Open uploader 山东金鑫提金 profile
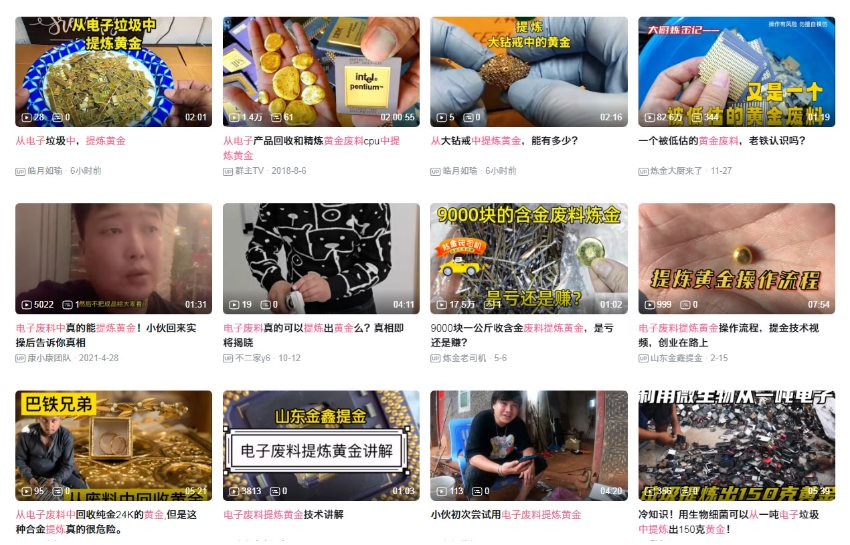850x545 pixels. 676,358
